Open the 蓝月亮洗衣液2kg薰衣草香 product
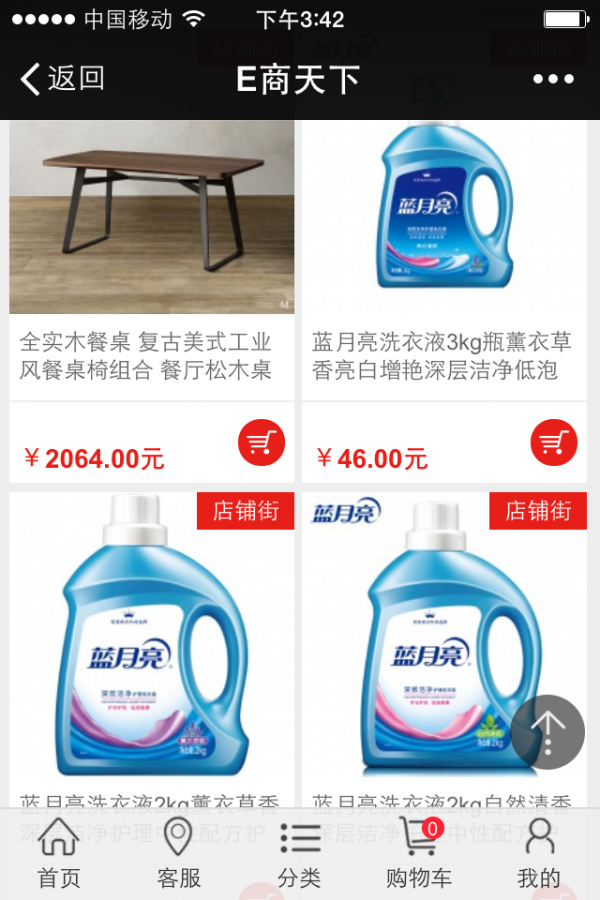 pos(152,640)
